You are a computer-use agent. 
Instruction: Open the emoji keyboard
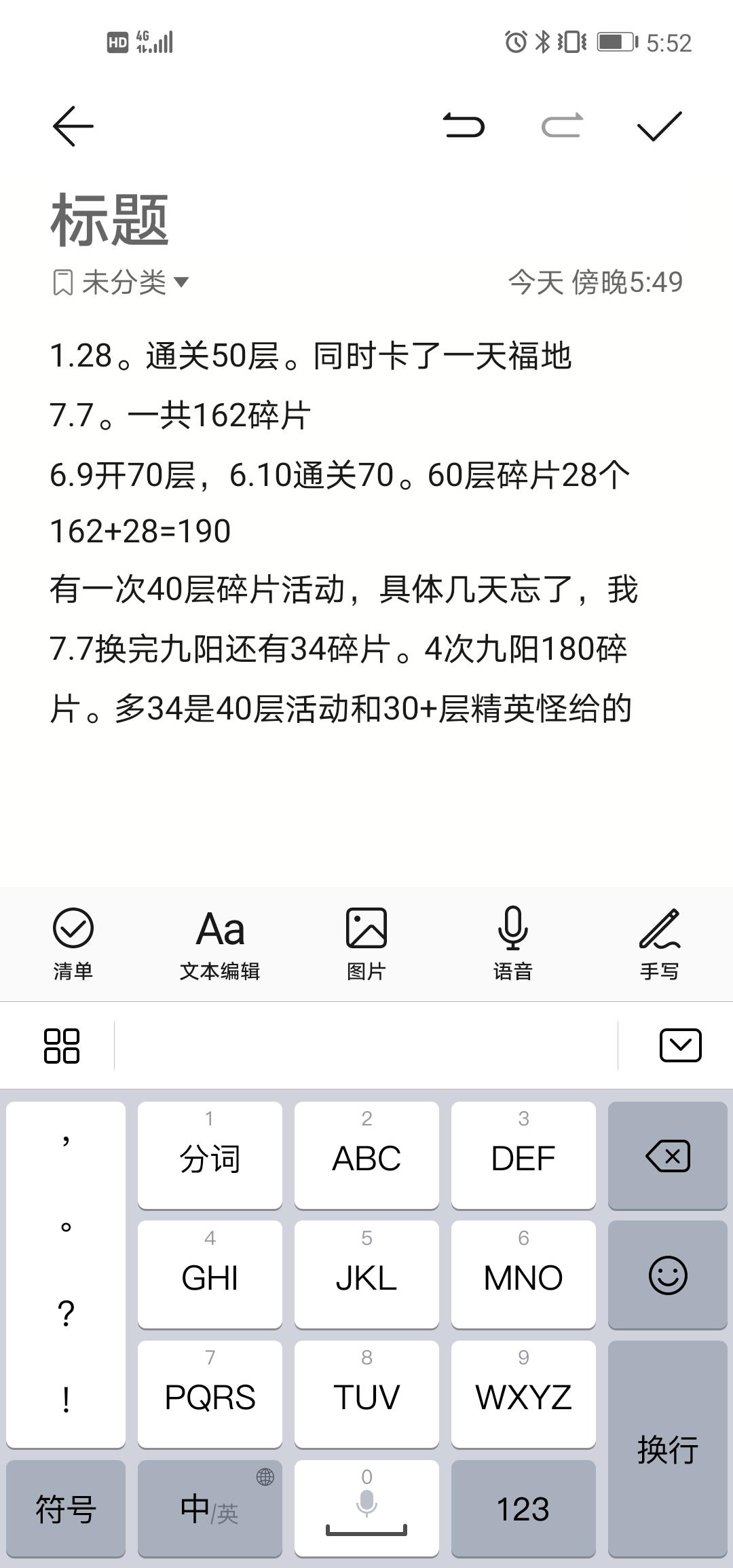click(x=668, y=1275)
